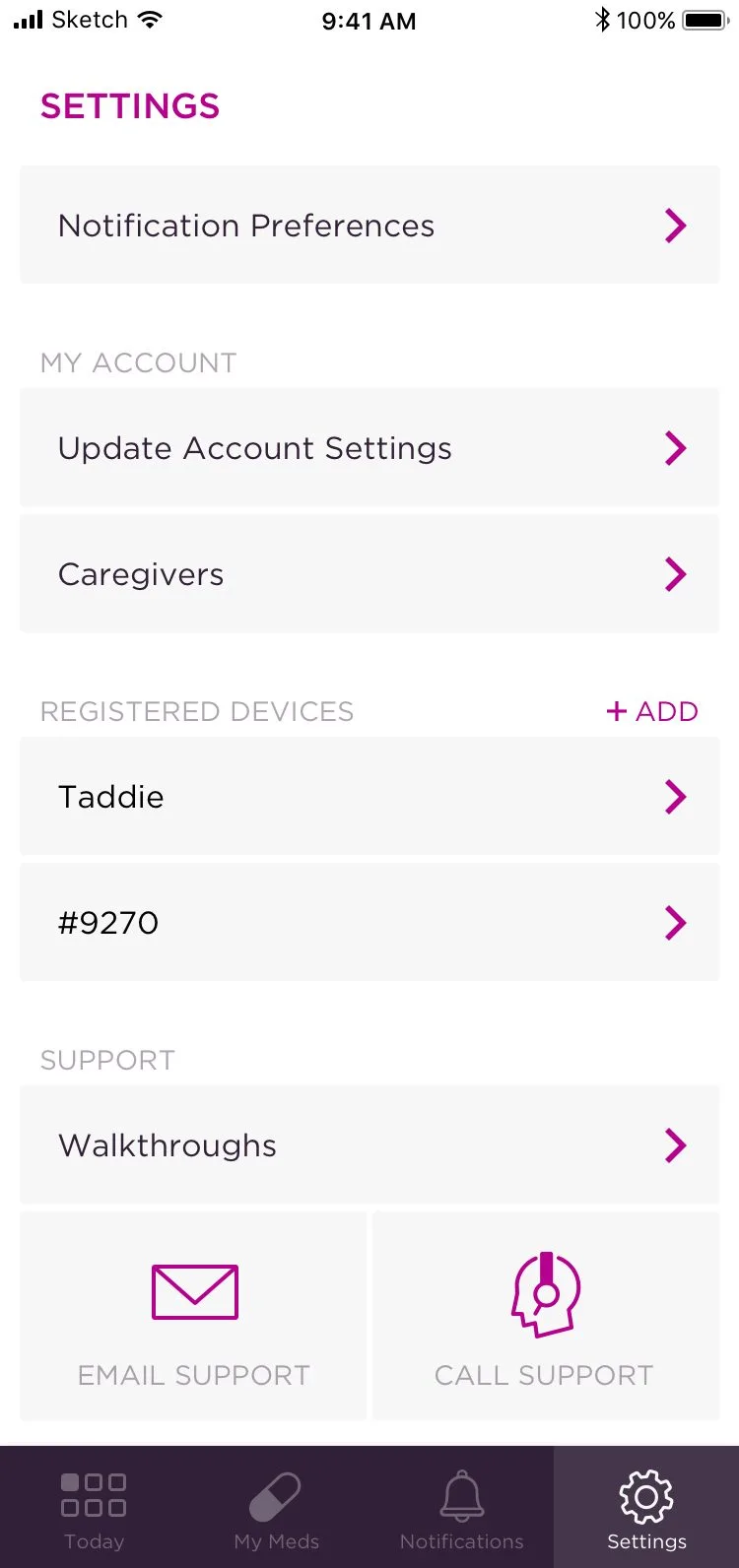This screenshot has width=739, height=1568.
Task: Open the Email Support envelope icon
Action: point(193,1291)
